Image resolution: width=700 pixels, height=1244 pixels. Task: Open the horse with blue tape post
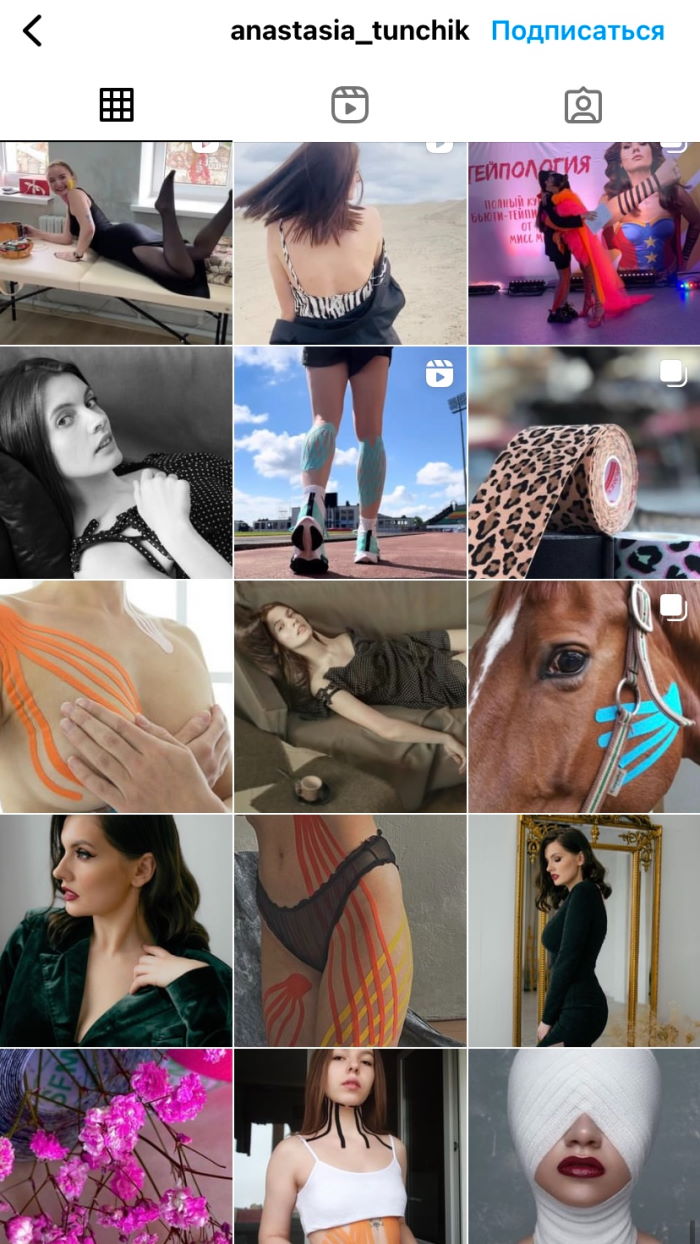tap(584, 696)
